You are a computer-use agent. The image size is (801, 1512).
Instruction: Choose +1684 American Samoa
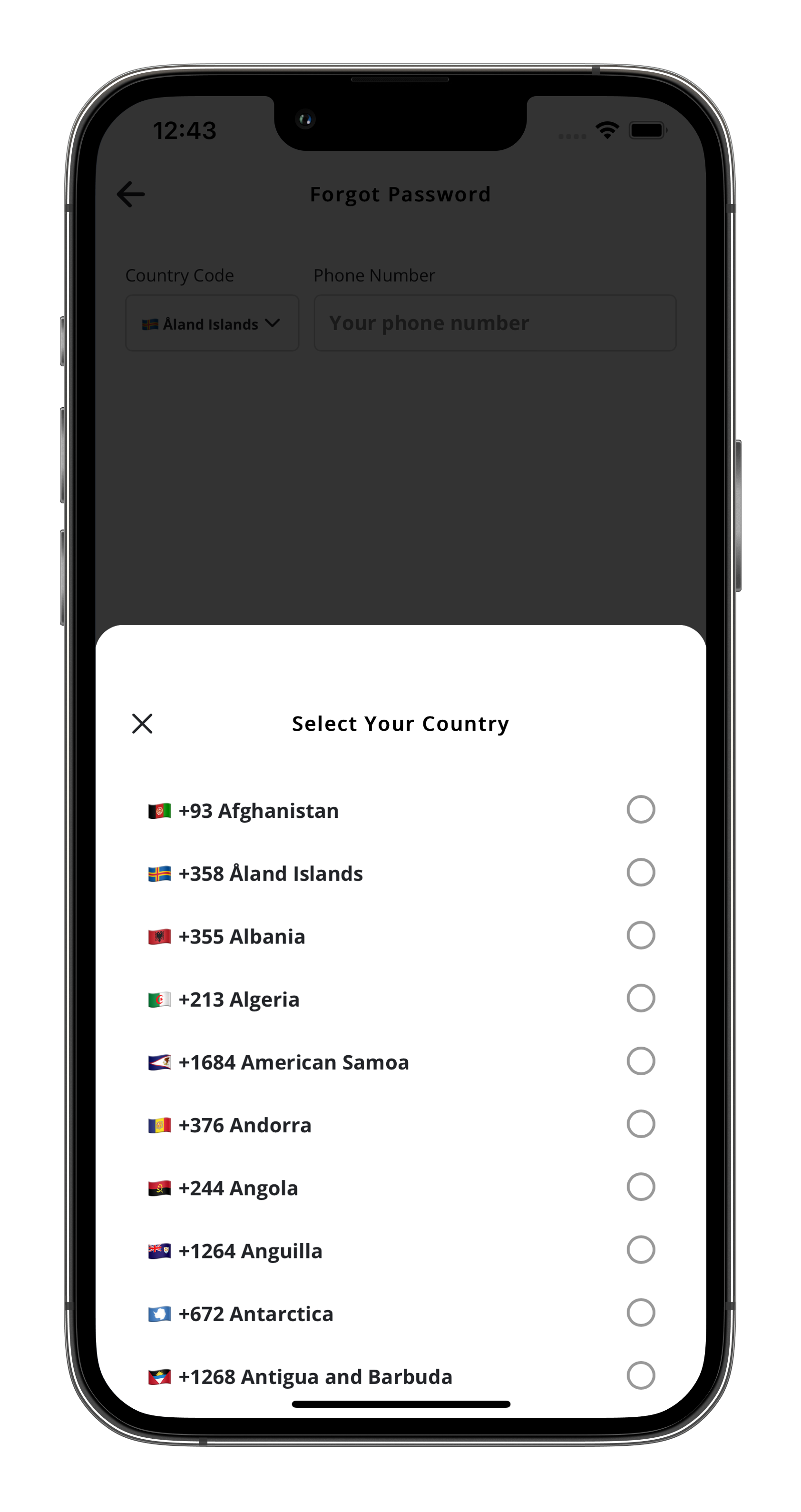click(x=401, y=1061)
